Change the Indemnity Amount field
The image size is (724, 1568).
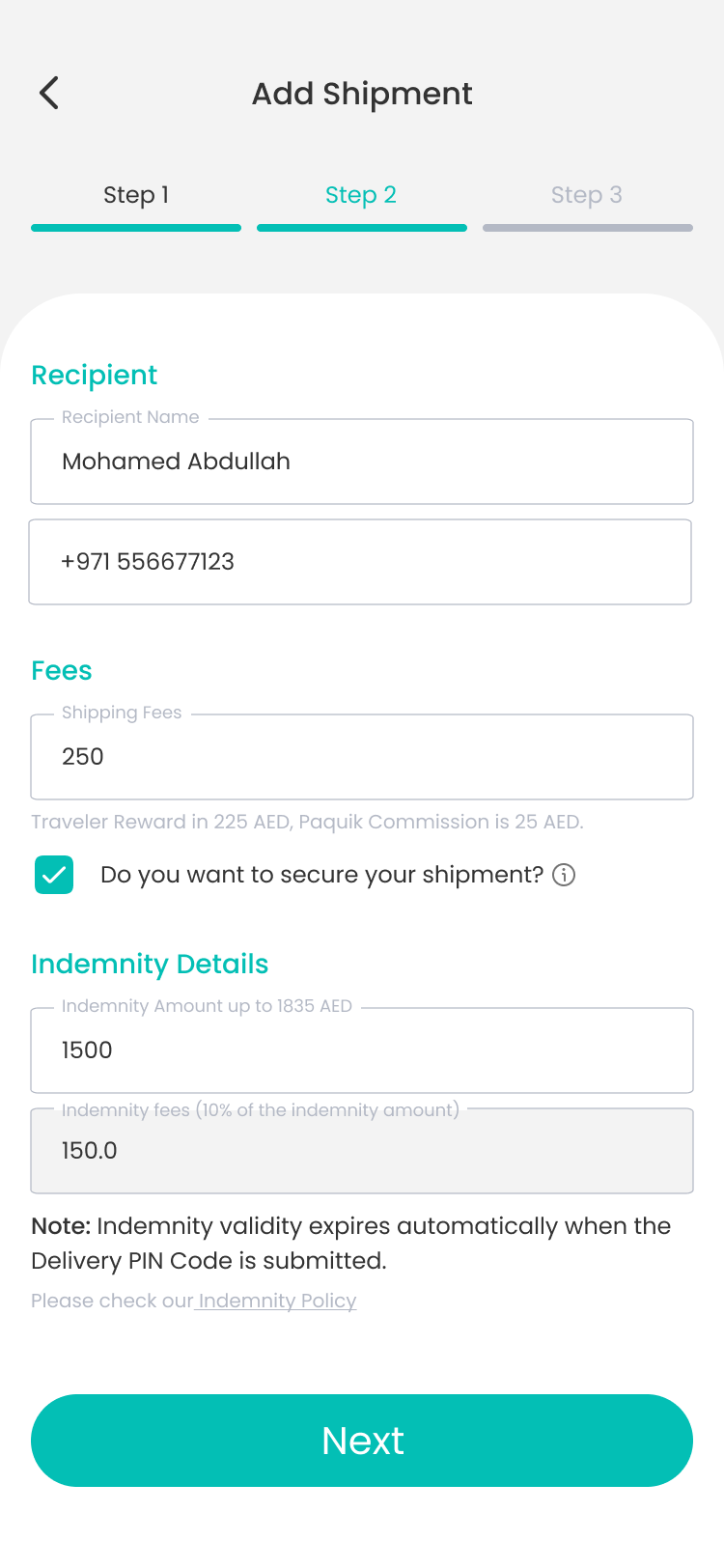tap(362, 1050)
